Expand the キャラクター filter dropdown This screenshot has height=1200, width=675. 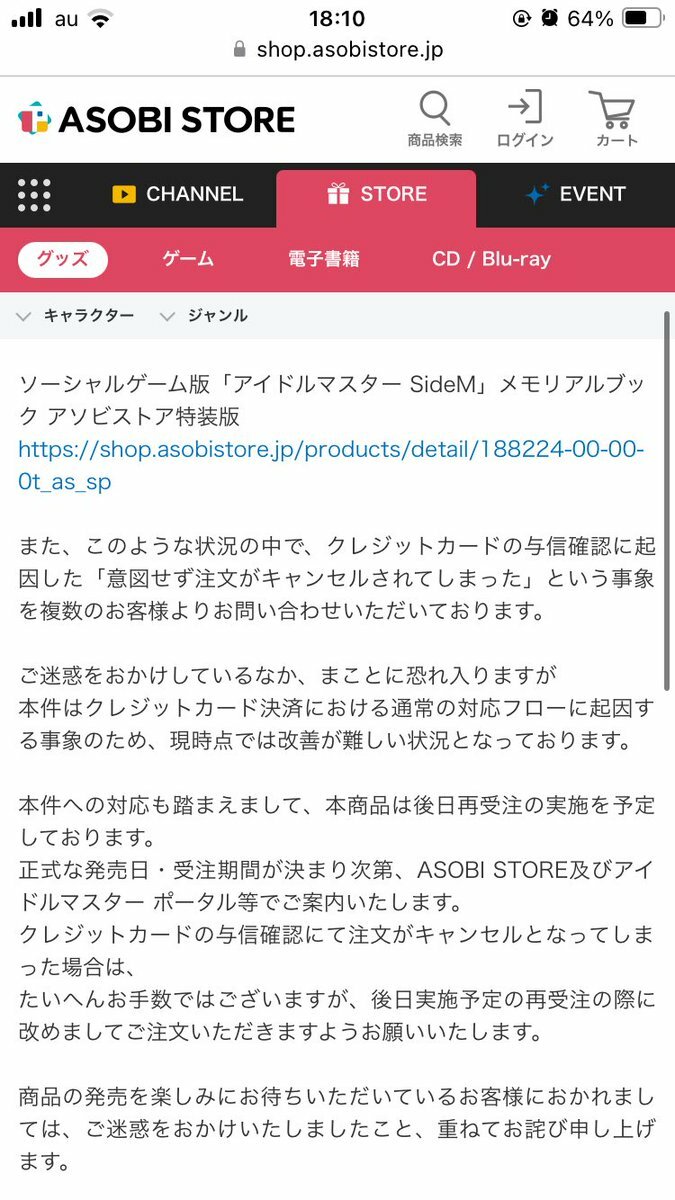coord(76,316)
